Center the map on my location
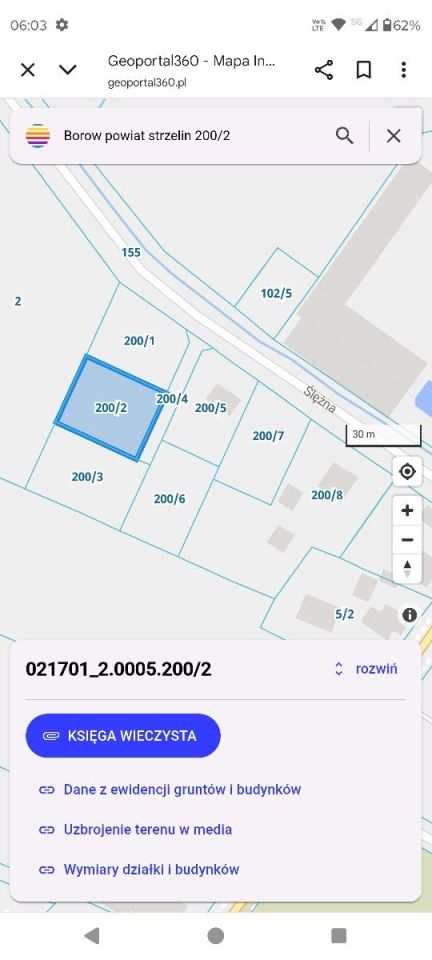This screenshot has height=960, width=432. point(407,472)
